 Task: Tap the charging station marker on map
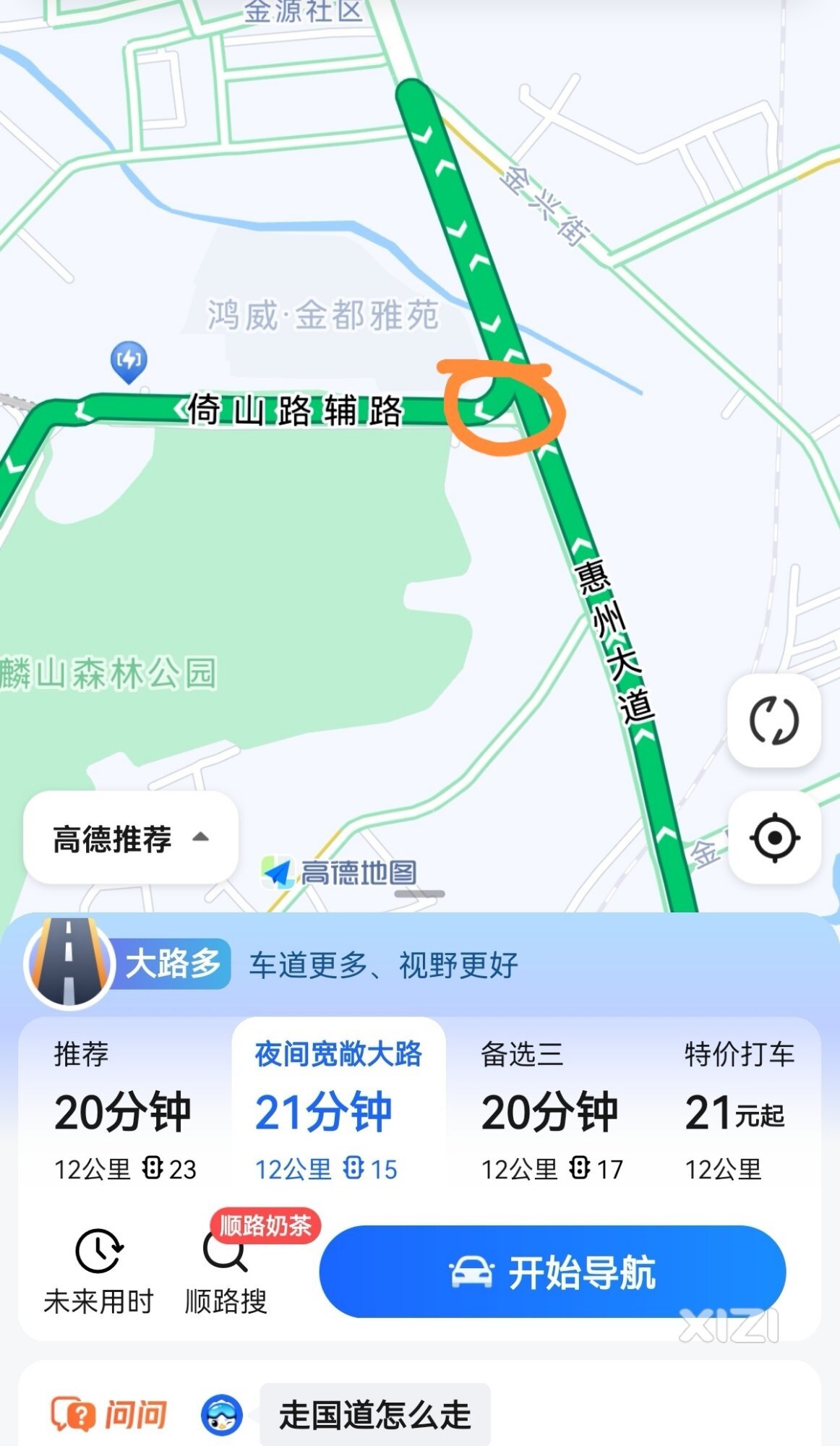point(129,361)
